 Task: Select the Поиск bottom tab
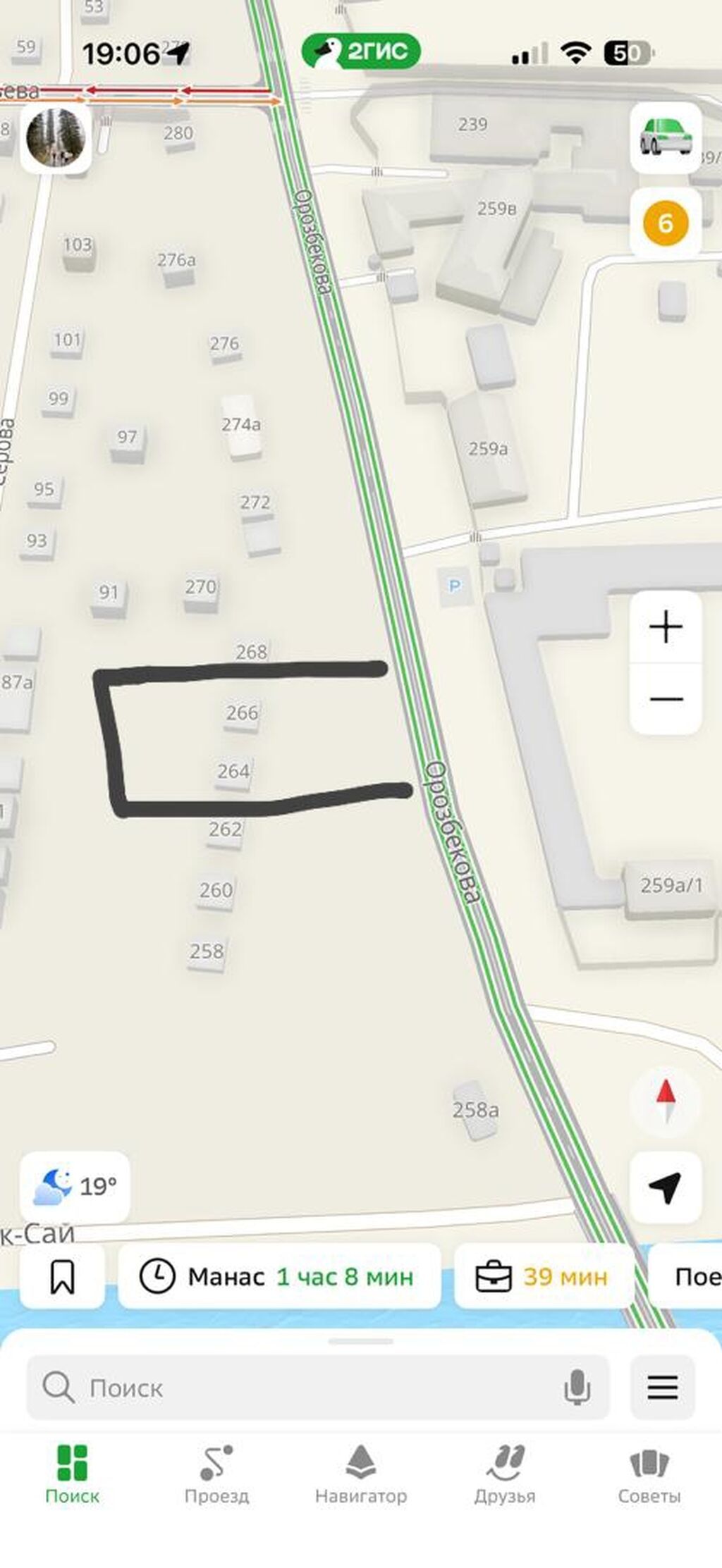click(72, 1473)
